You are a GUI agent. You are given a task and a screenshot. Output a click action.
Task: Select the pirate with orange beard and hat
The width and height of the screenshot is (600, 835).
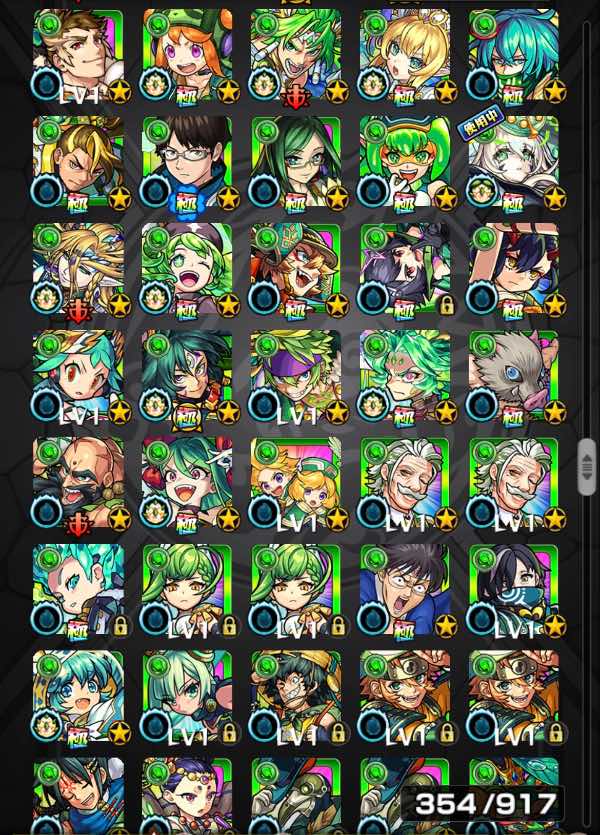coord(296,269)
